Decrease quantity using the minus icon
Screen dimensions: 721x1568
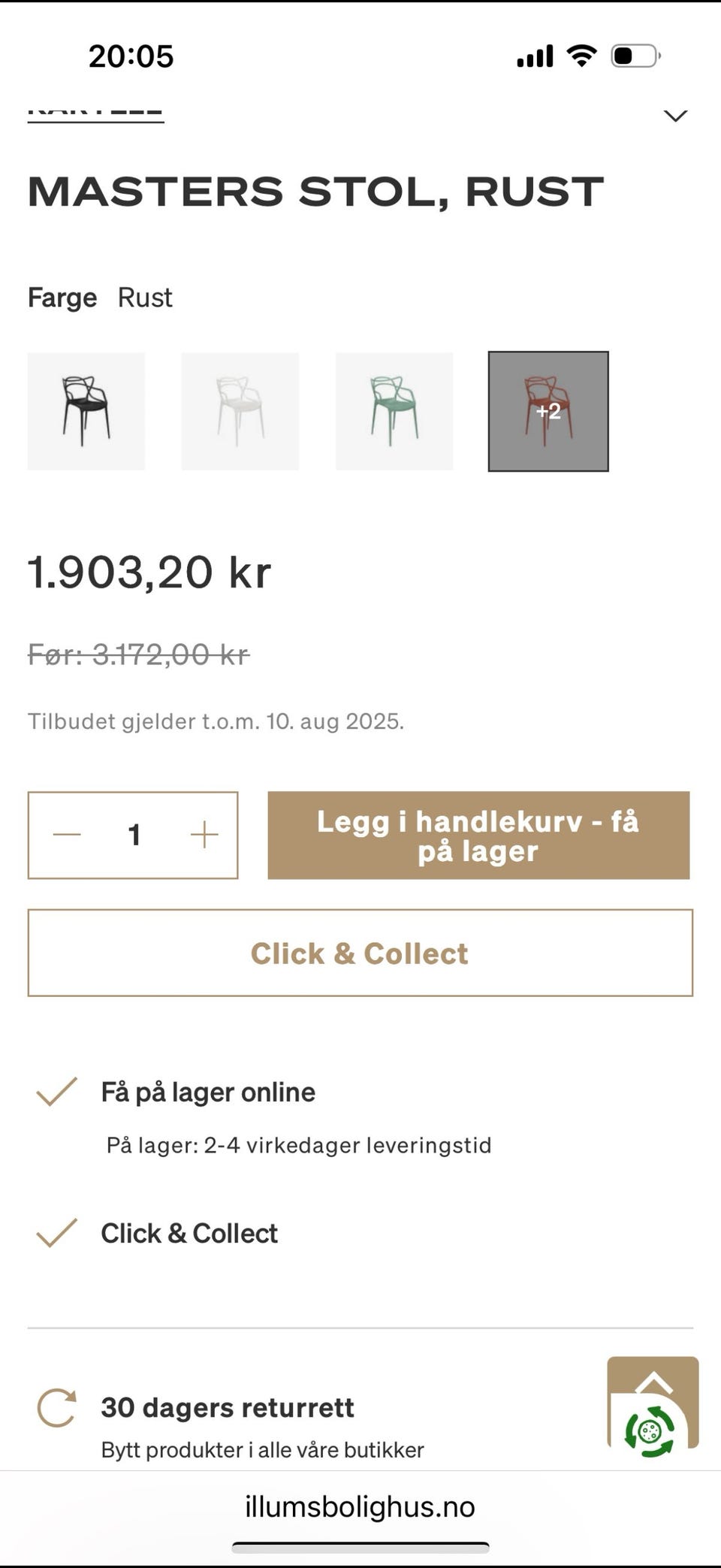67,834
